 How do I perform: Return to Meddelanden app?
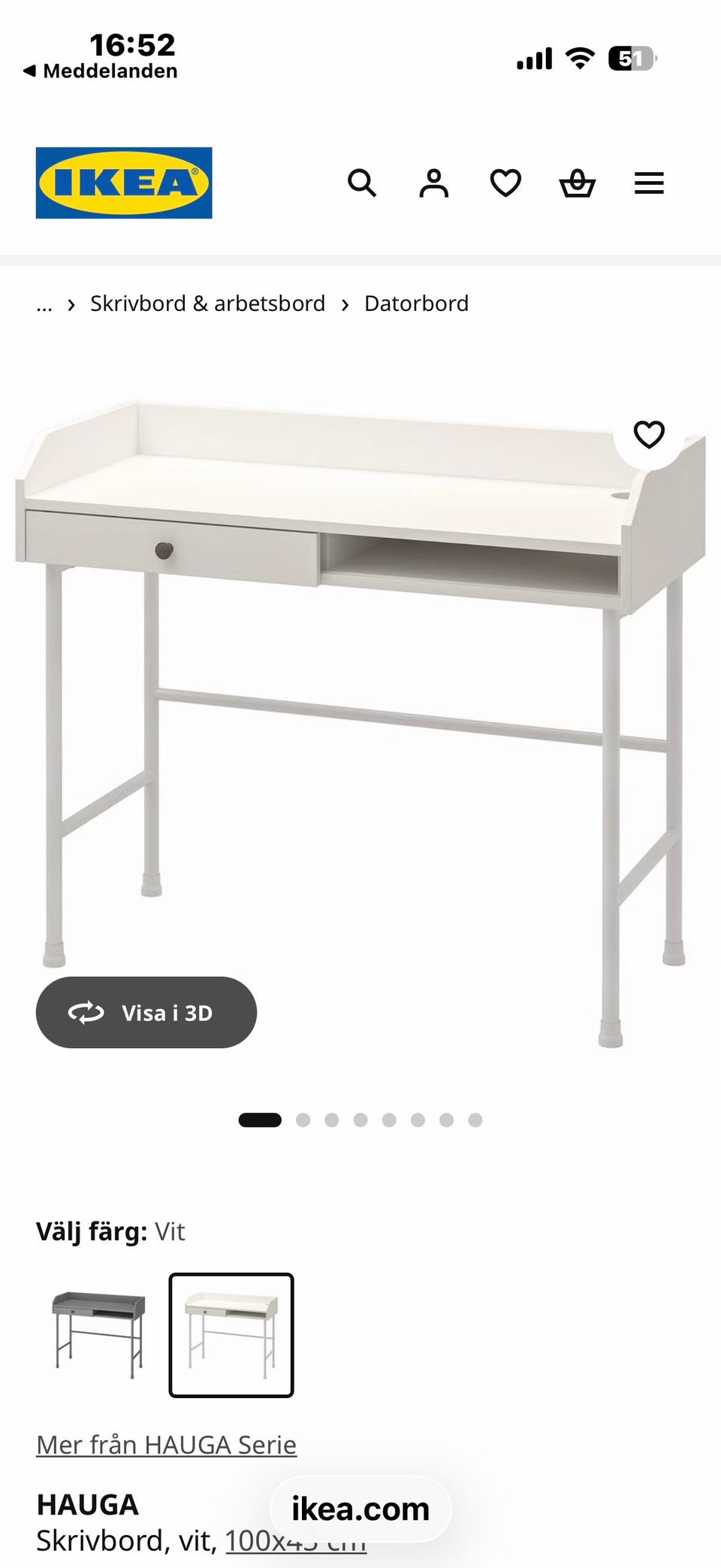(101, 71)
